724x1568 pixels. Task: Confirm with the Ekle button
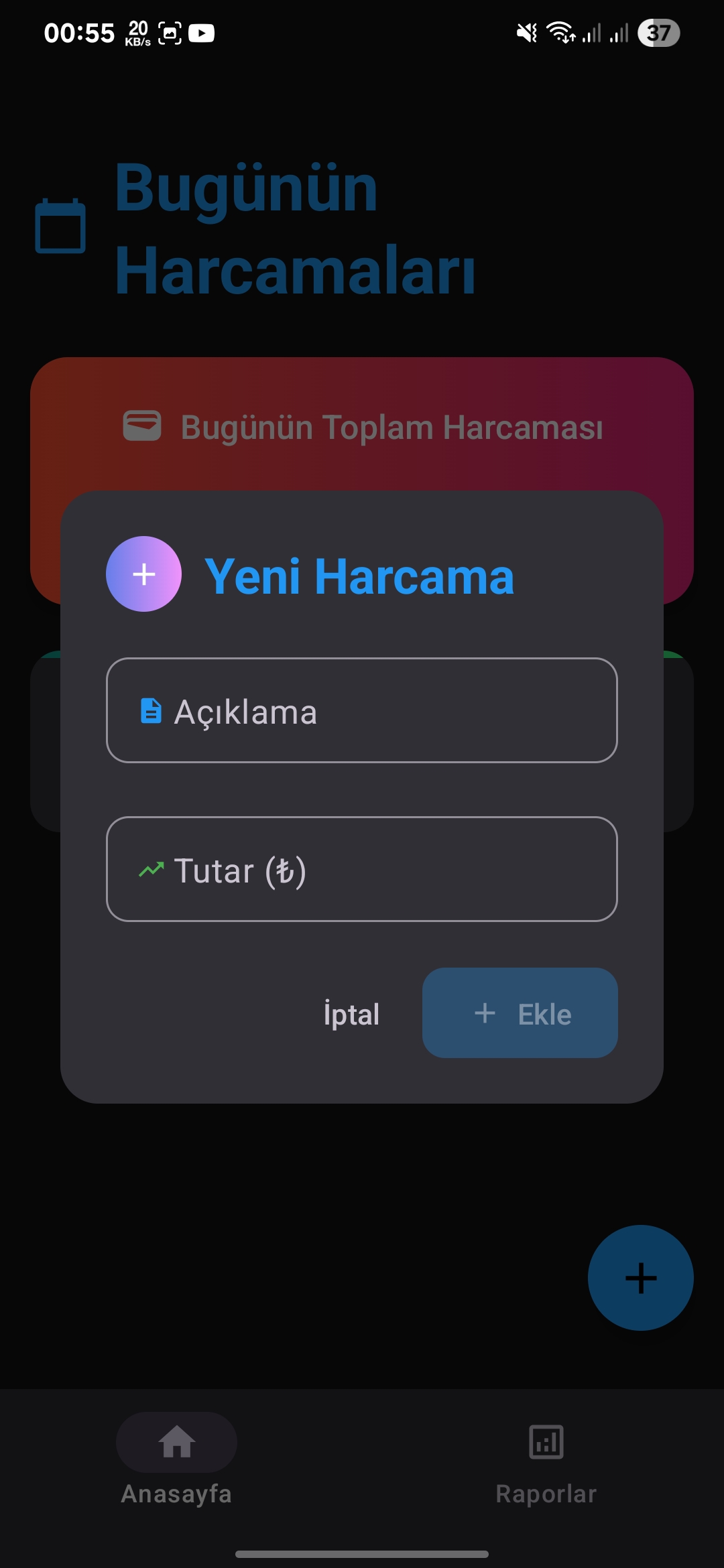point(520,1013)
